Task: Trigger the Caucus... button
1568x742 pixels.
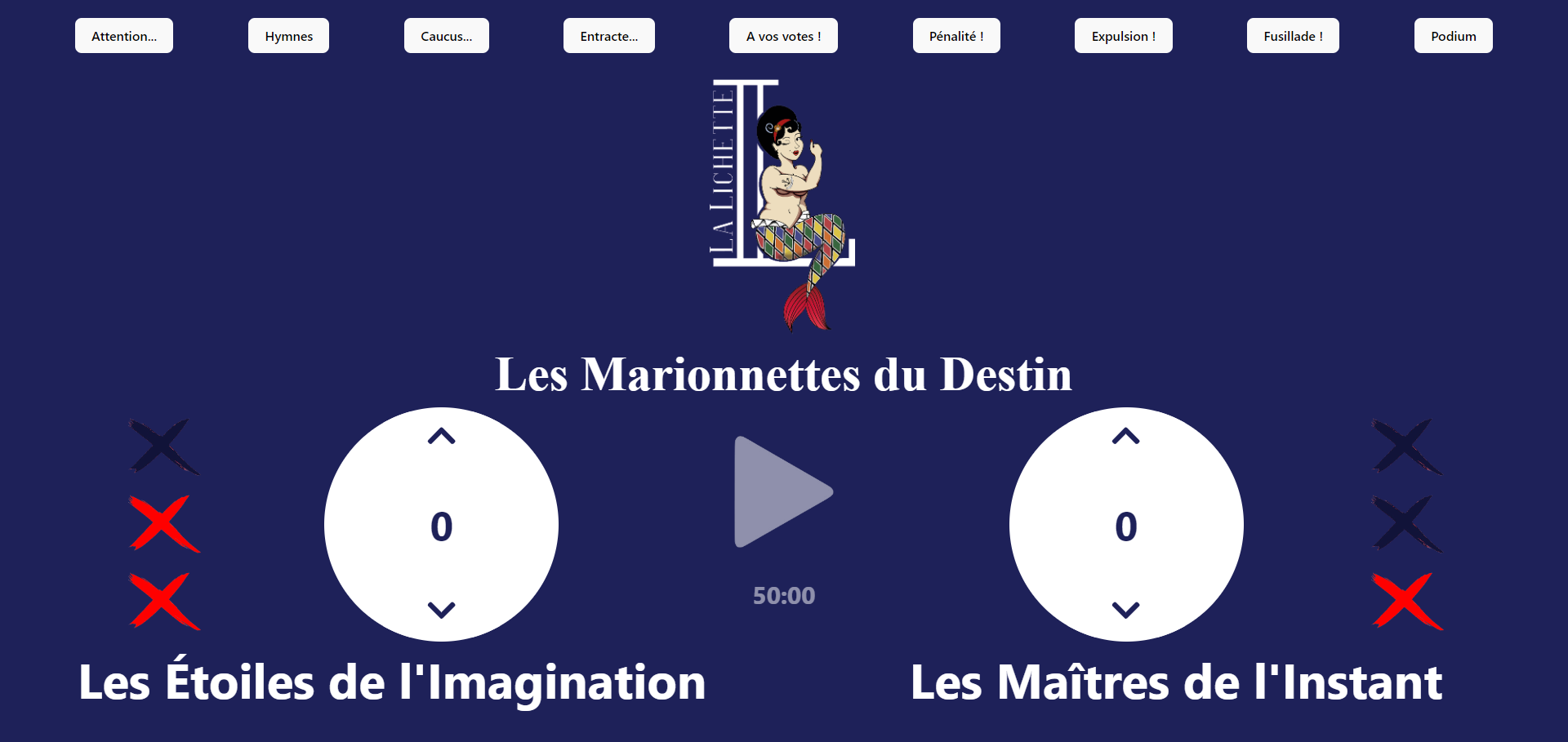Action: (446, 36)
